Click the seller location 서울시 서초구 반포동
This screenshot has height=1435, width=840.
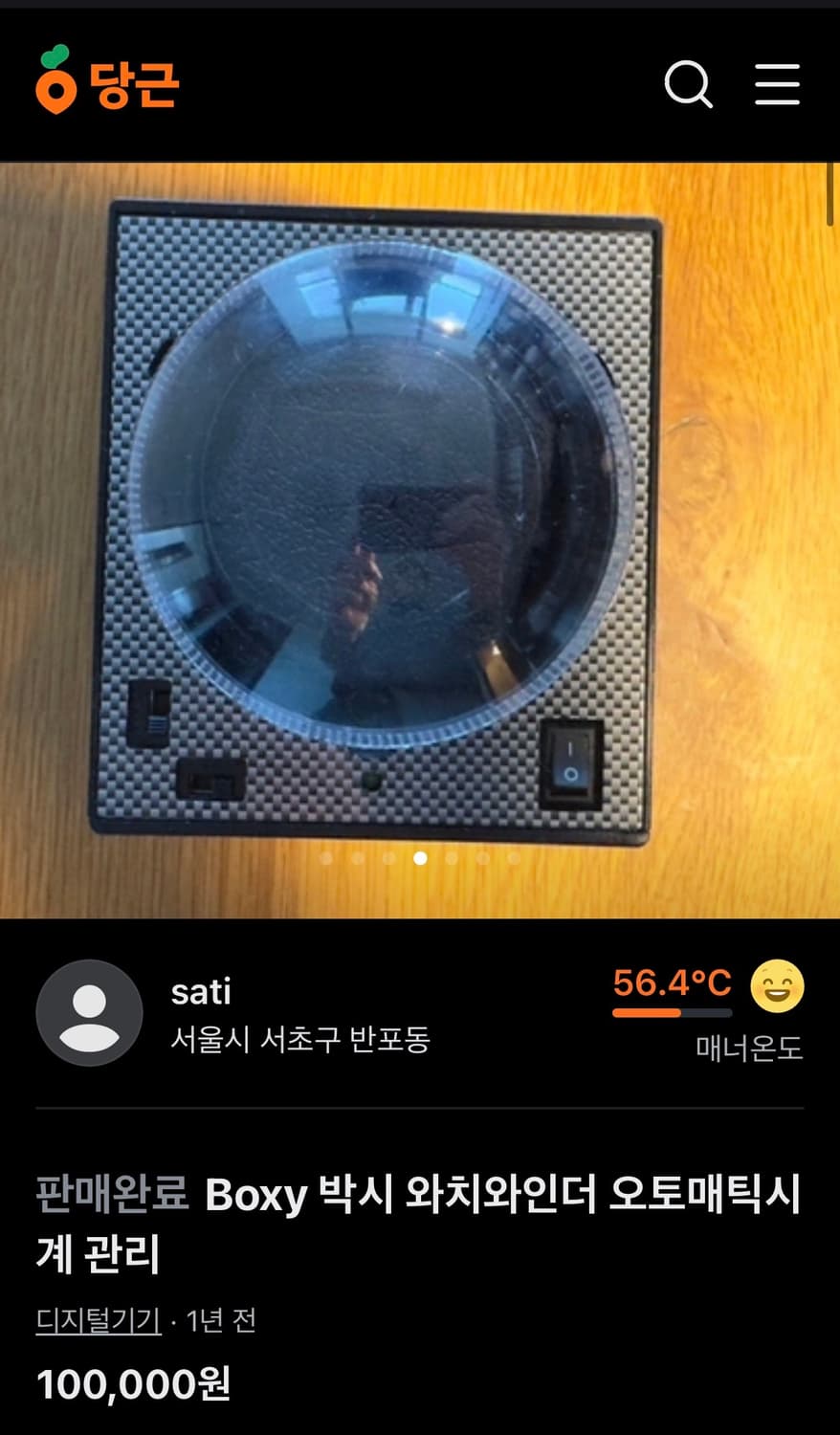pyautogui.click(x=299, y=1042)
